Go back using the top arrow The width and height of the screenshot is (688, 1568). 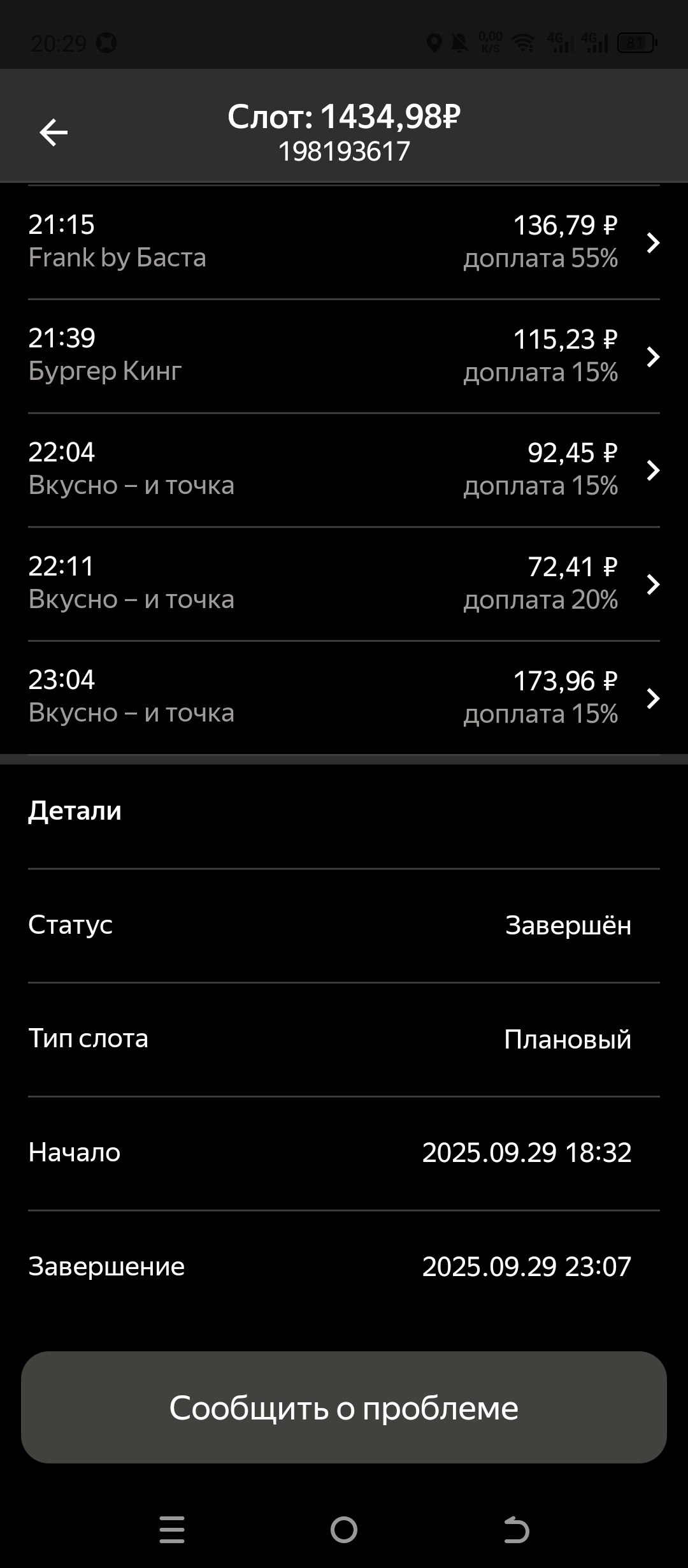[54, 133]
